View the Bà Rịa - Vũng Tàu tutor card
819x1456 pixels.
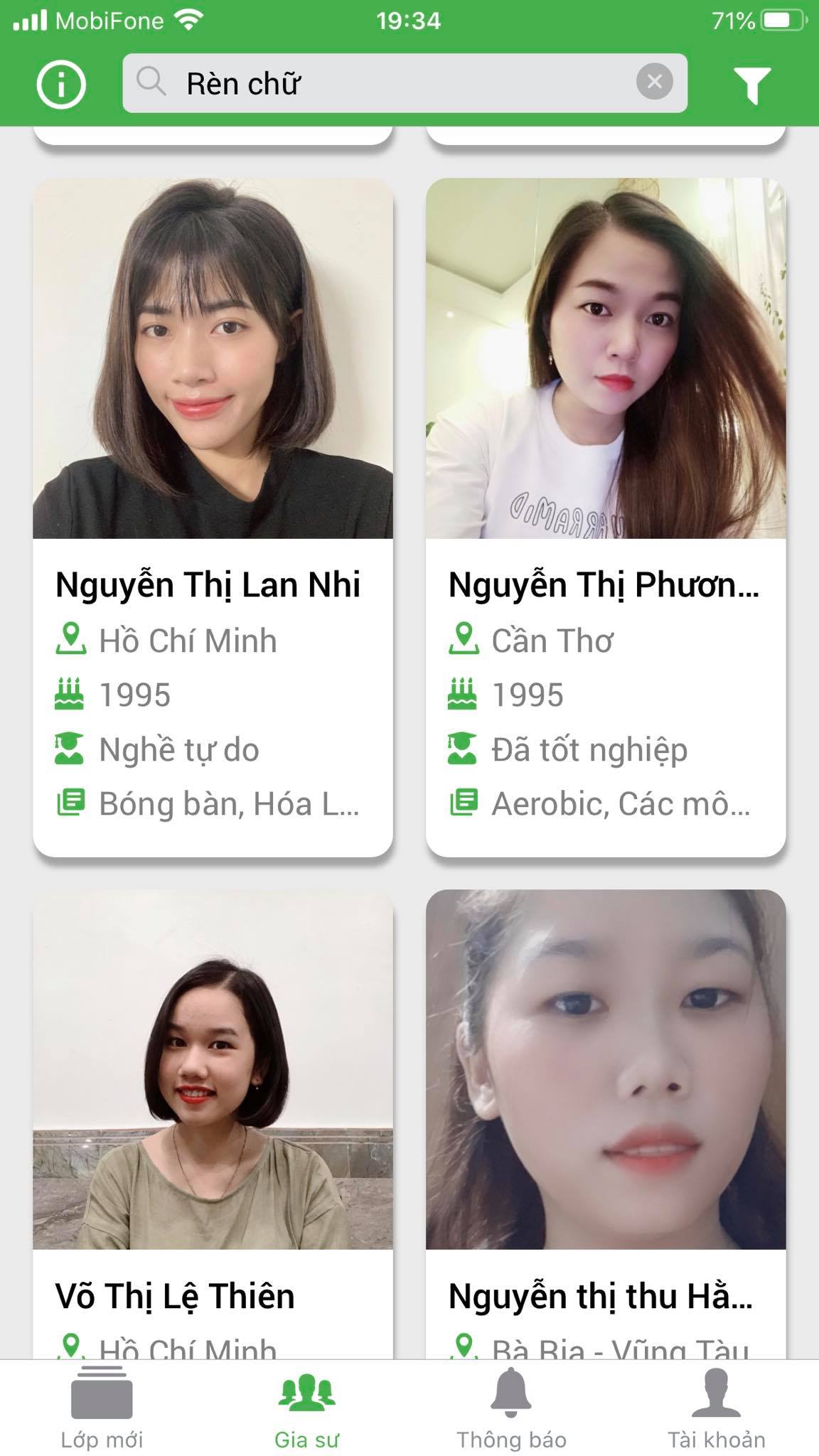point(606,1123)
